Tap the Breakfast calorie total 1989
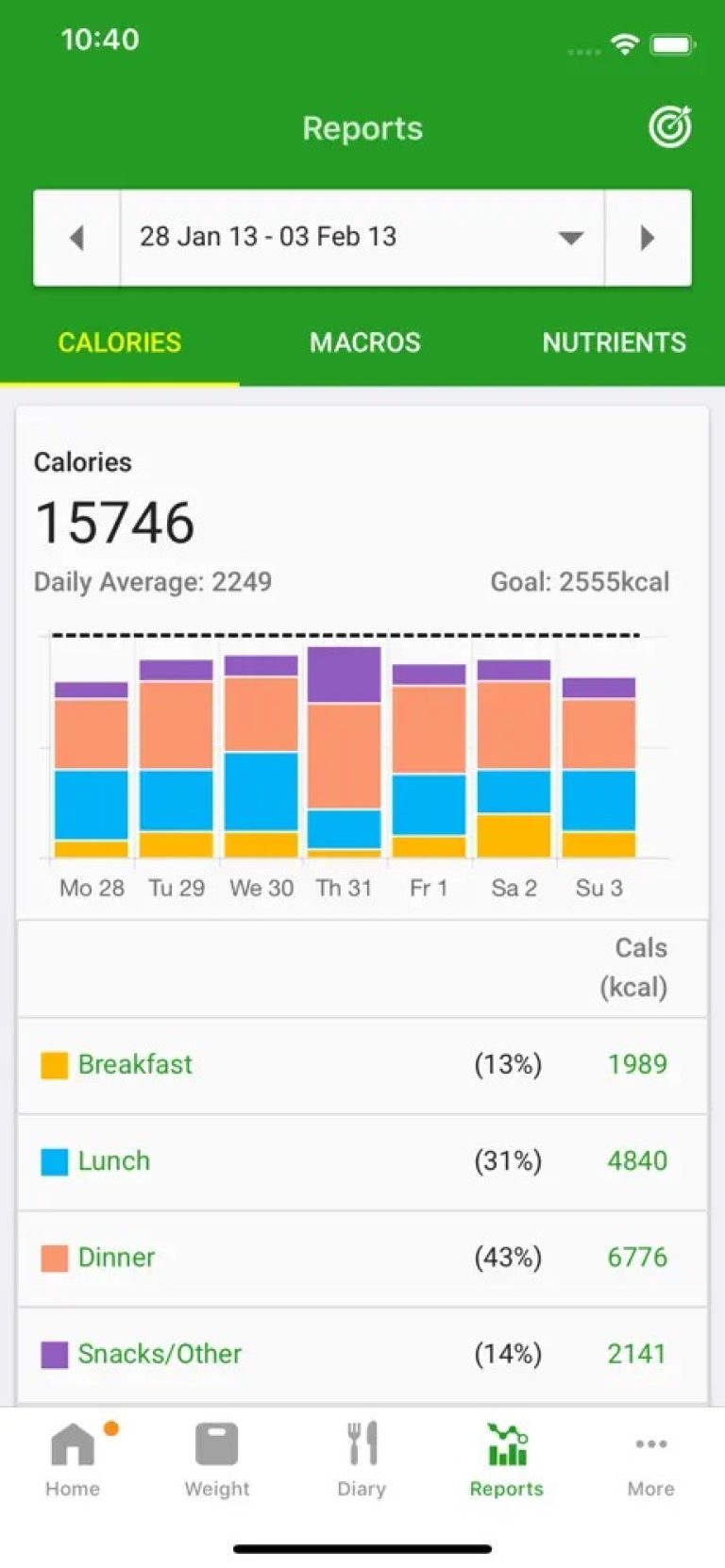 point(637,1063)
